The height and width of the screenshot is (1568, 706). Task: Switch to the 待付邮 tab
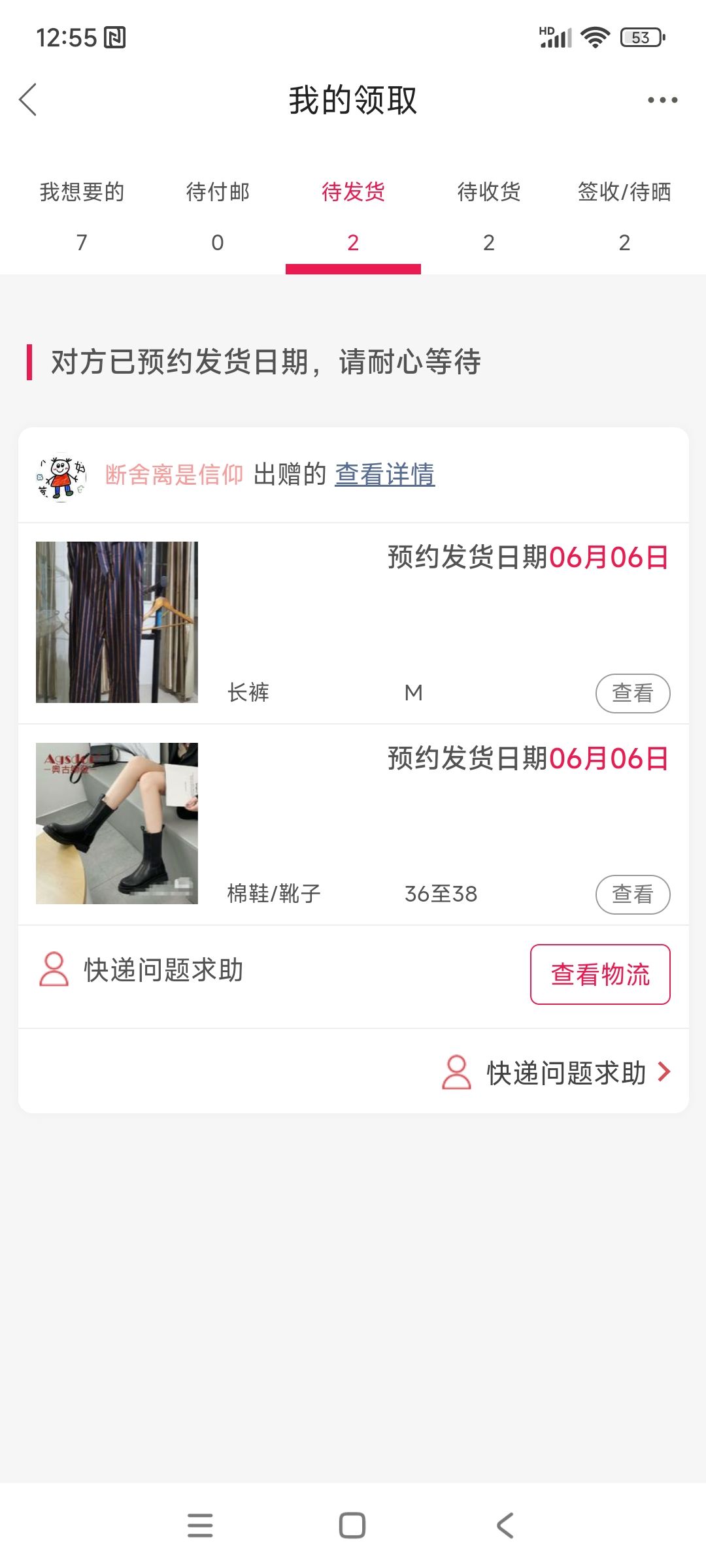[218, 216]
